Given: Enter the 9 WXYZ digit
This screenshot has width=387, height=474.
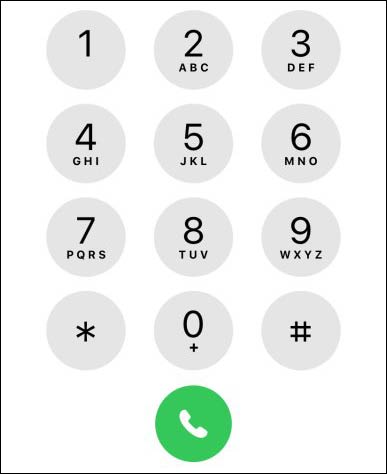Looking at the screenshot, I should pos(301,237).
